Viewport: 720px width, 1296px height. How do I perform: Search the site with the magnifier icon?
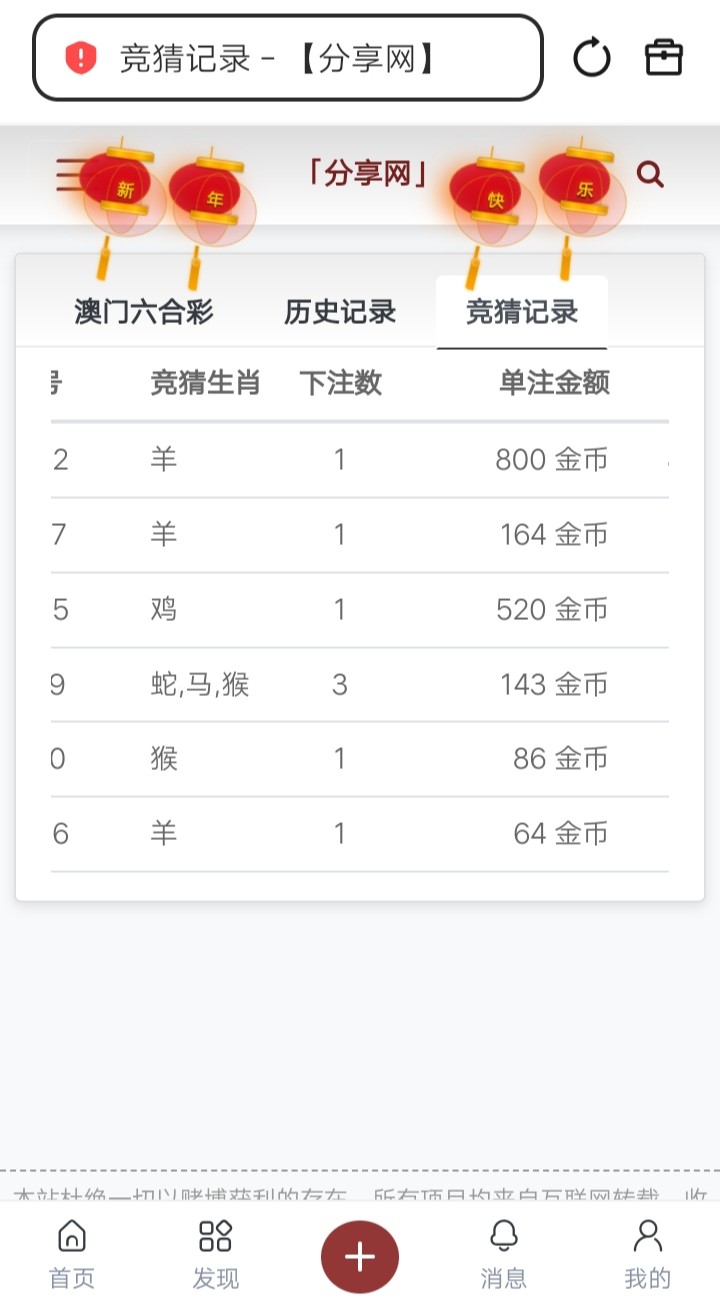click(650, 176)
